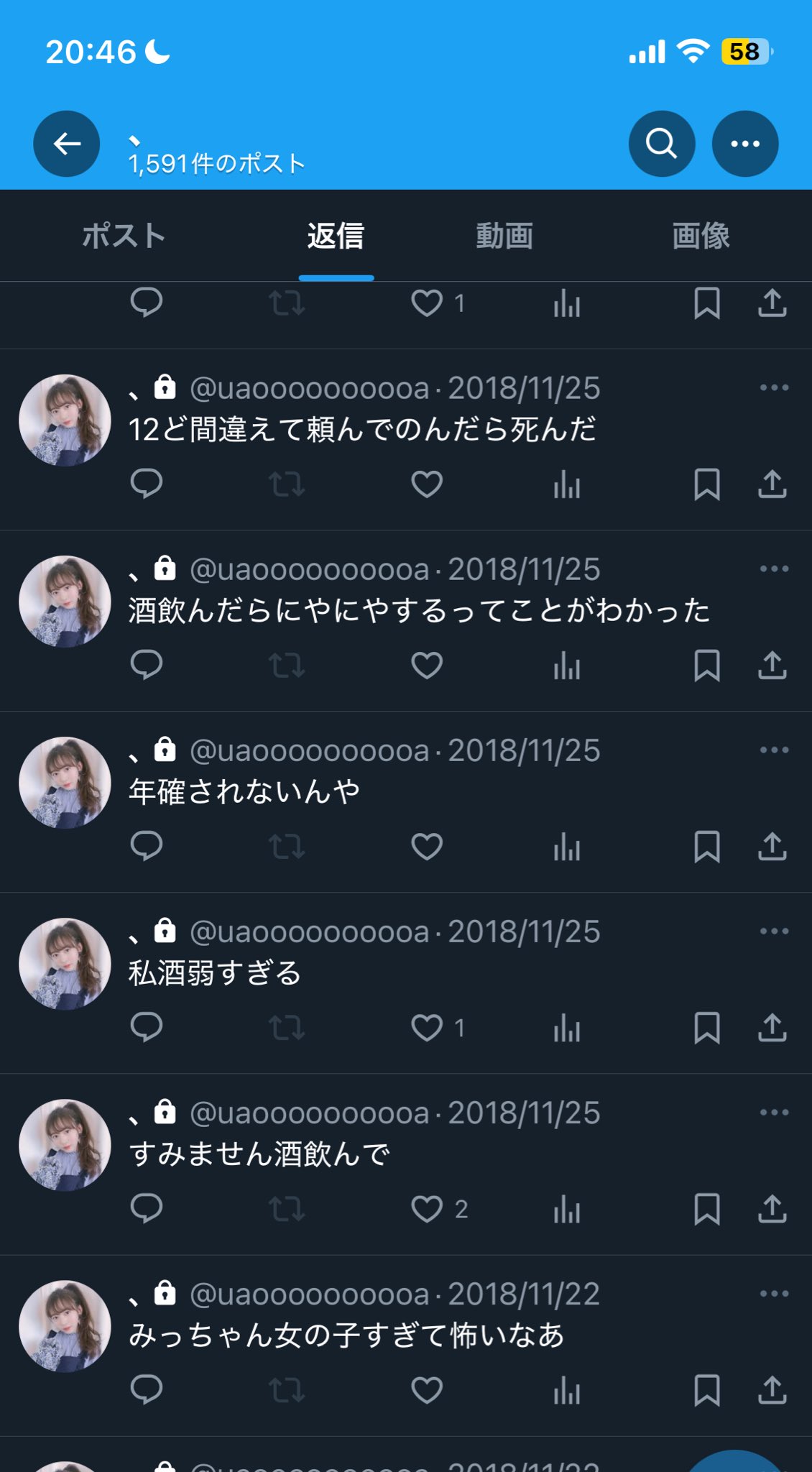Screen dimensions: 812x1472
Task: Switch to the 画像 tab
Action: pos(701,236)
